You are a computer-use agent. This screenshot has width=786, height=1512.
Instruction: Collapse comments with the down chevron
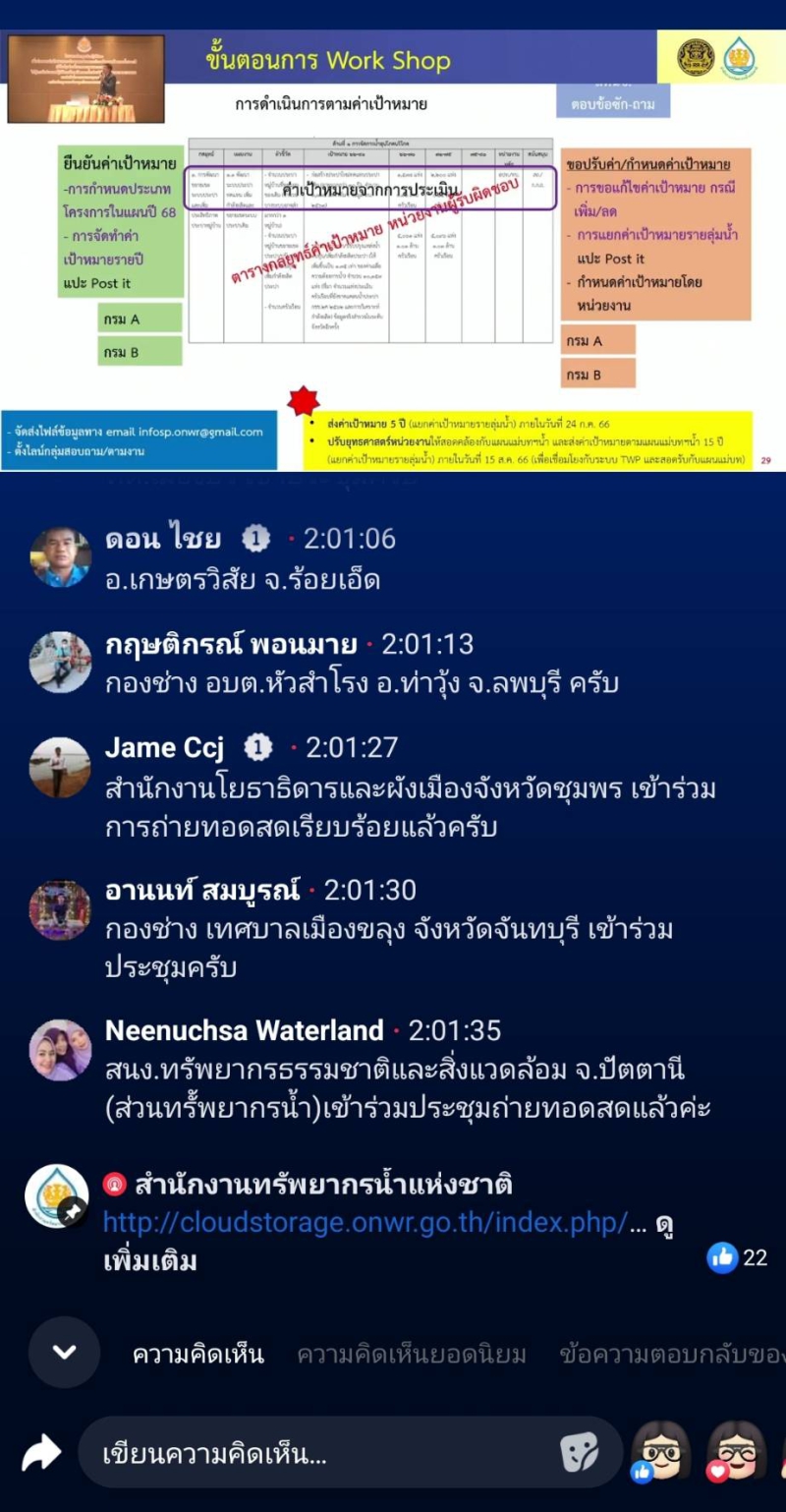pos(64,1353)
